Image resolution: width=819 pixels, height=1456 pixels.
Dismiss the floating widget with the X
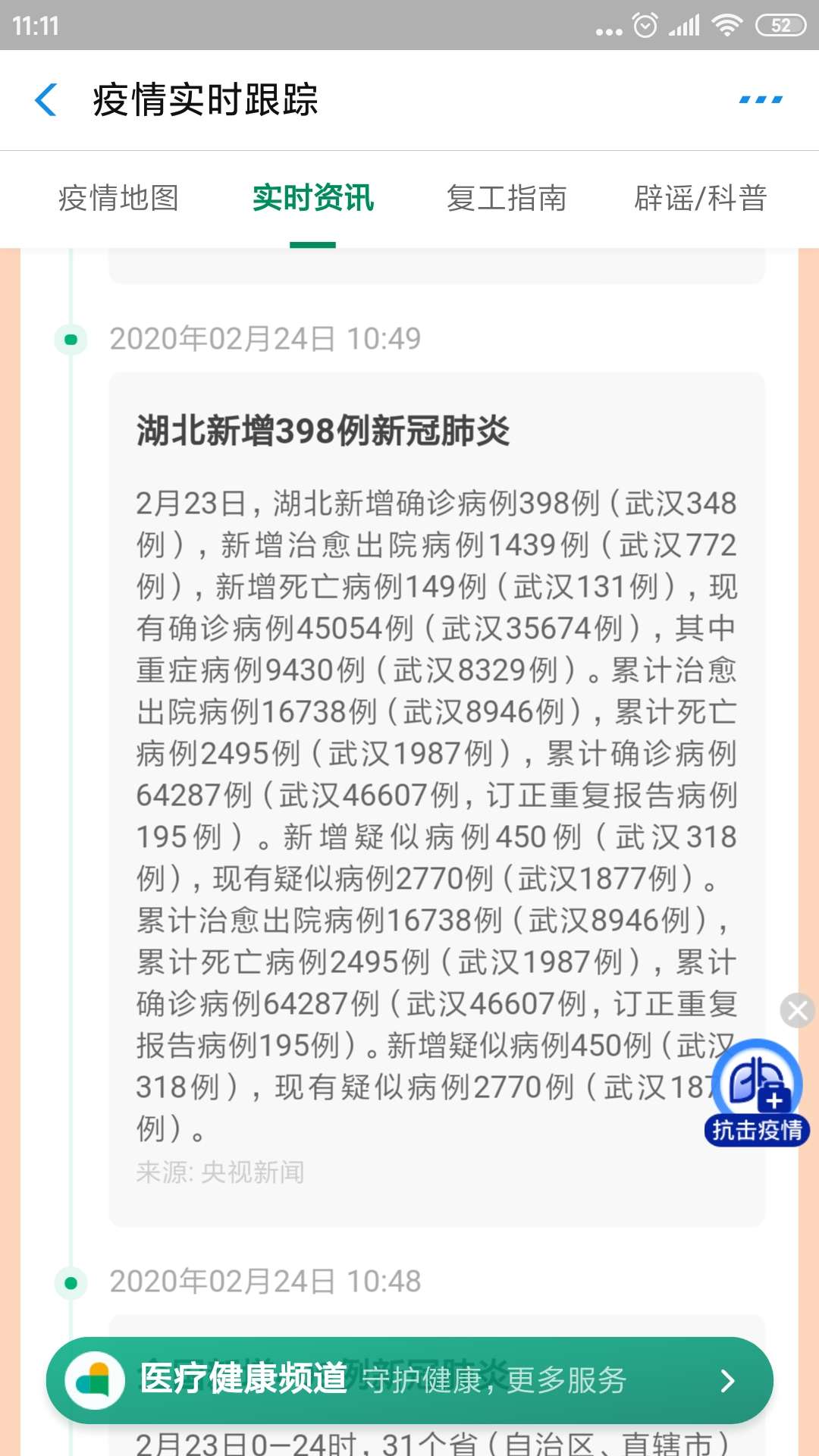795,1010
